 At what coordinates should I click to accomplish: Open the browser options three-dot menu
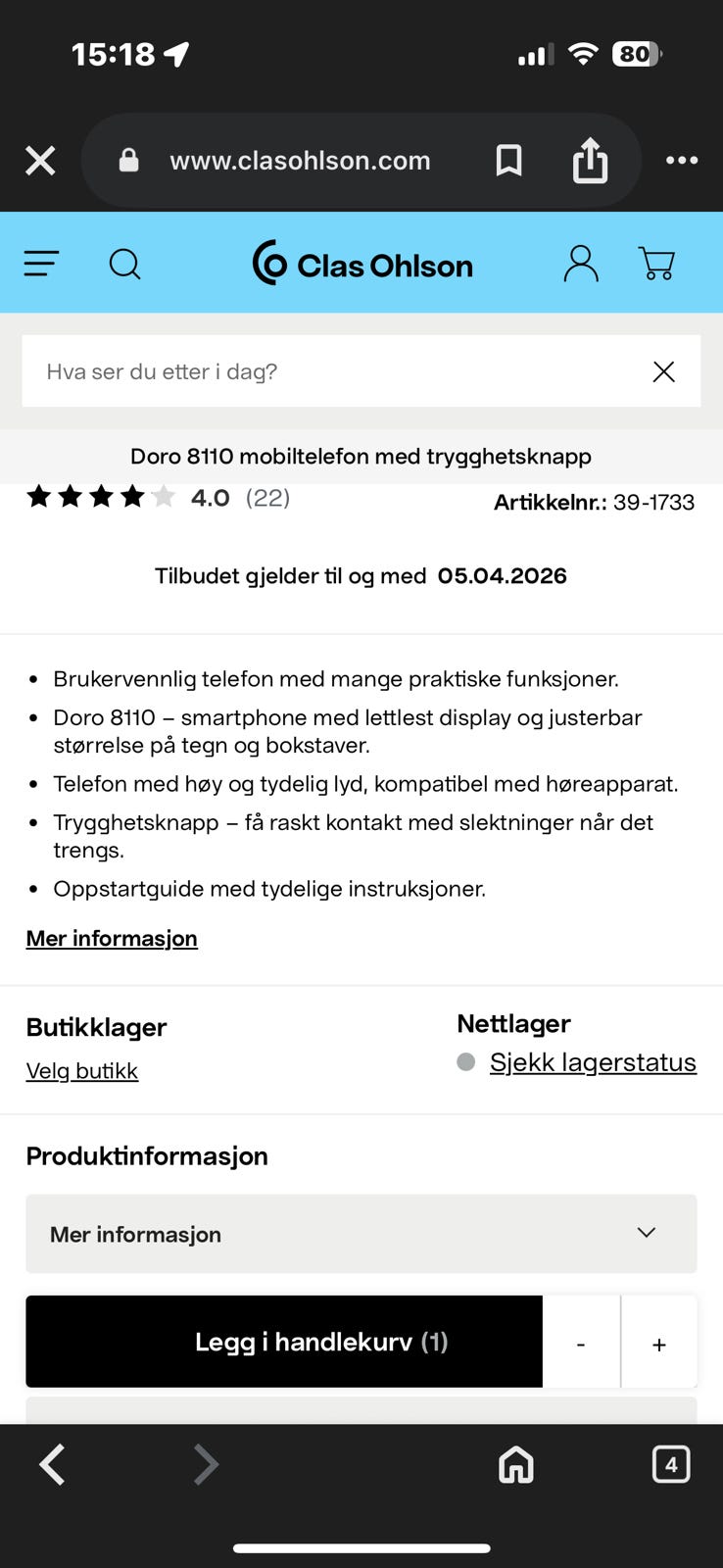[681, 160]
